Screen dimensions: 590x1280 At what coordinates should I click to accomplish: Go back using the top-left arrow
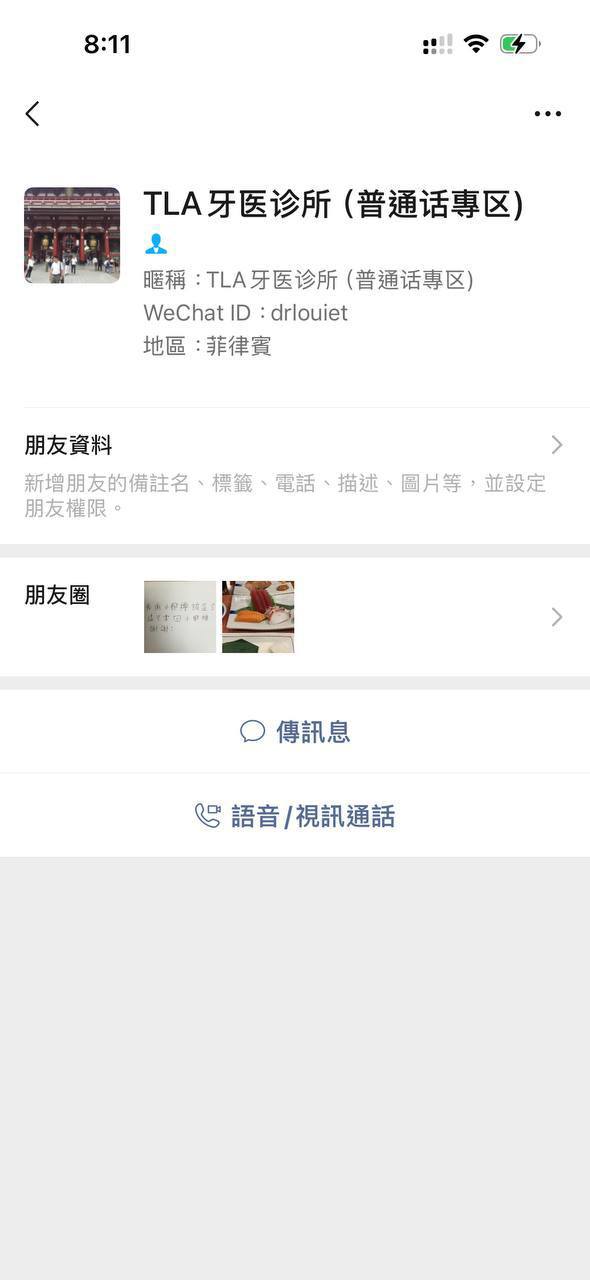[33, 114]
